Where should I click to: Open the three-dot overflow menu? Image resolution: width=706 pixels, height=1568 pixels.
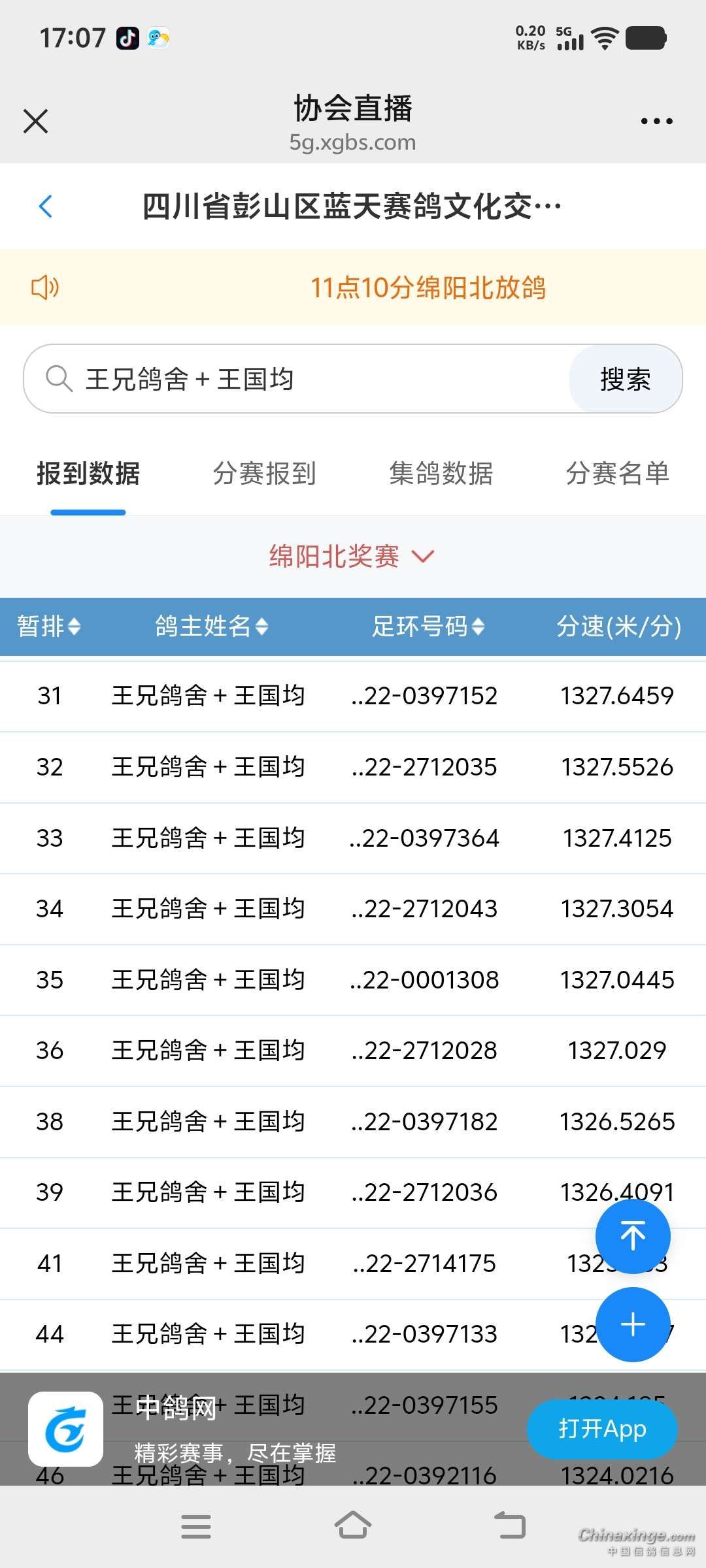pyautogui.click(x=656, y=122)
